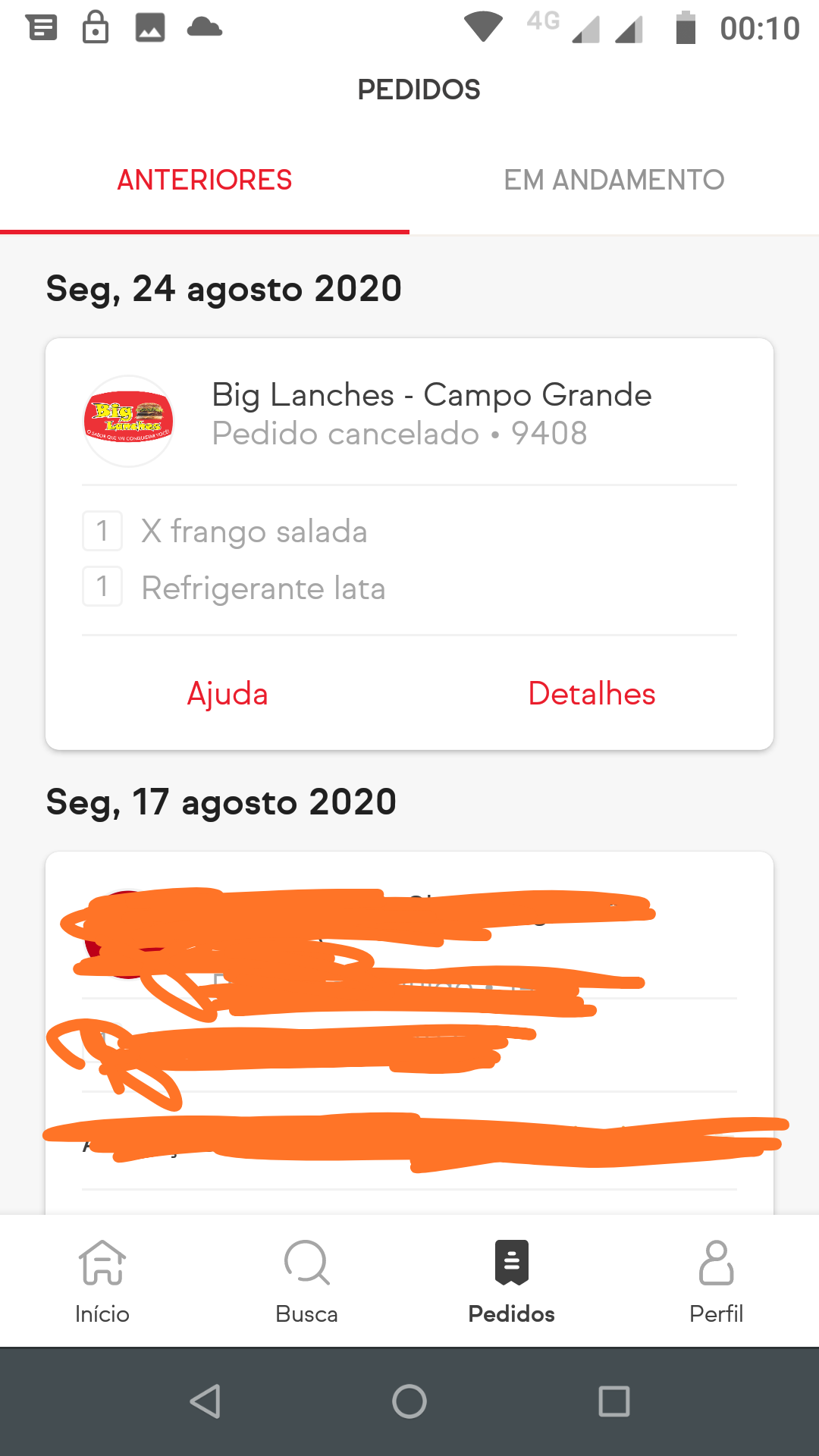Open the Big Lanches order card
Screen dimensions: 819x1456
(x=431, y=414)
